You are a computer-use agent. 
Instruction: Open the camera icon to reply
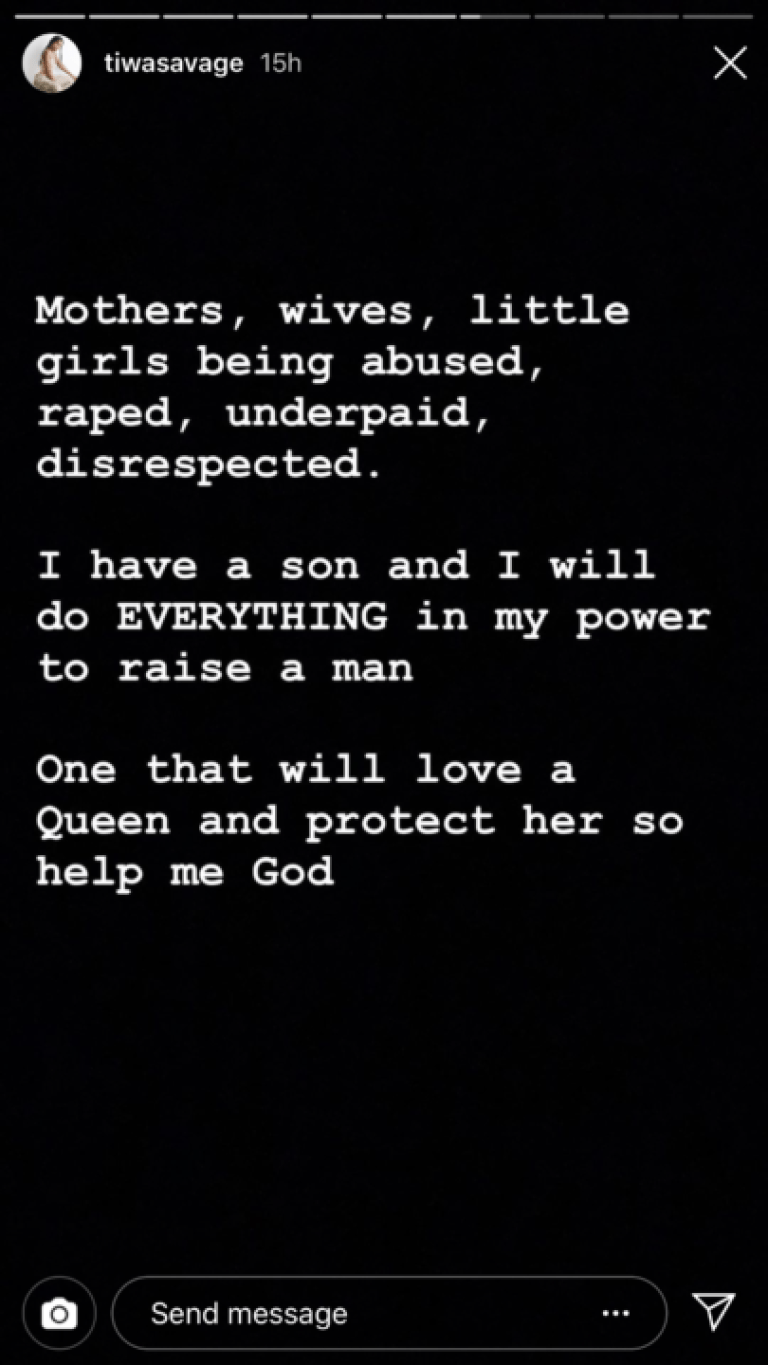tap(59, 1313)
